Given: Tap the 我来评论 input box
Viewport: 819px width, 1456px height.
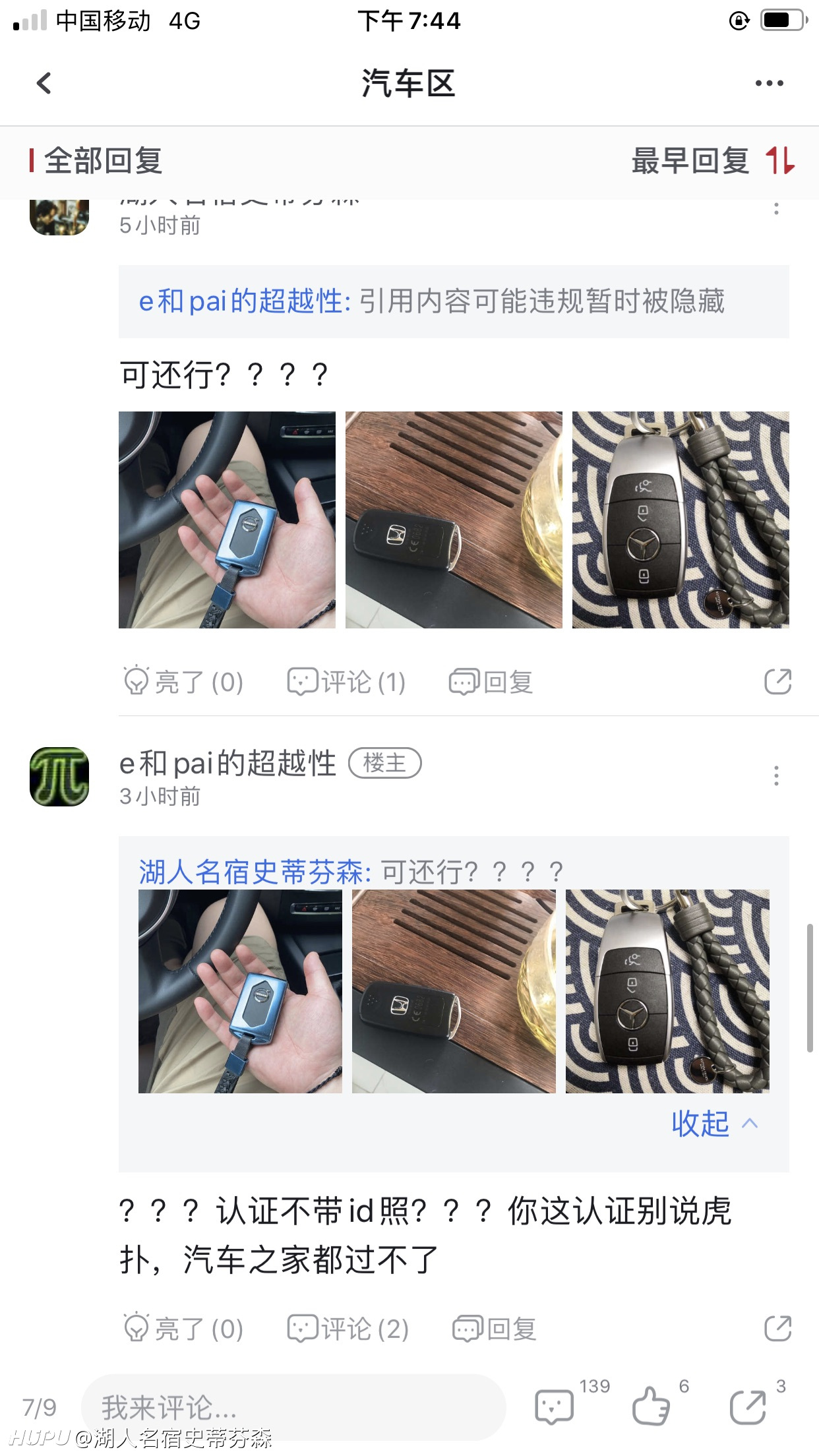Looking at the screenshot, I should tap(293, 1407).
